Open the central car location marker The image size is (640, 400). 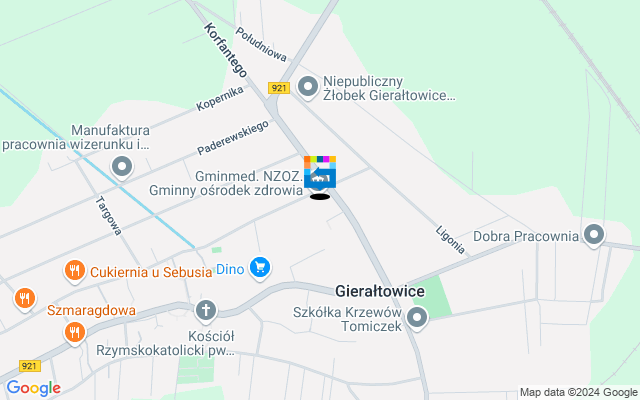pyautogui.click(x=319, y=174)
